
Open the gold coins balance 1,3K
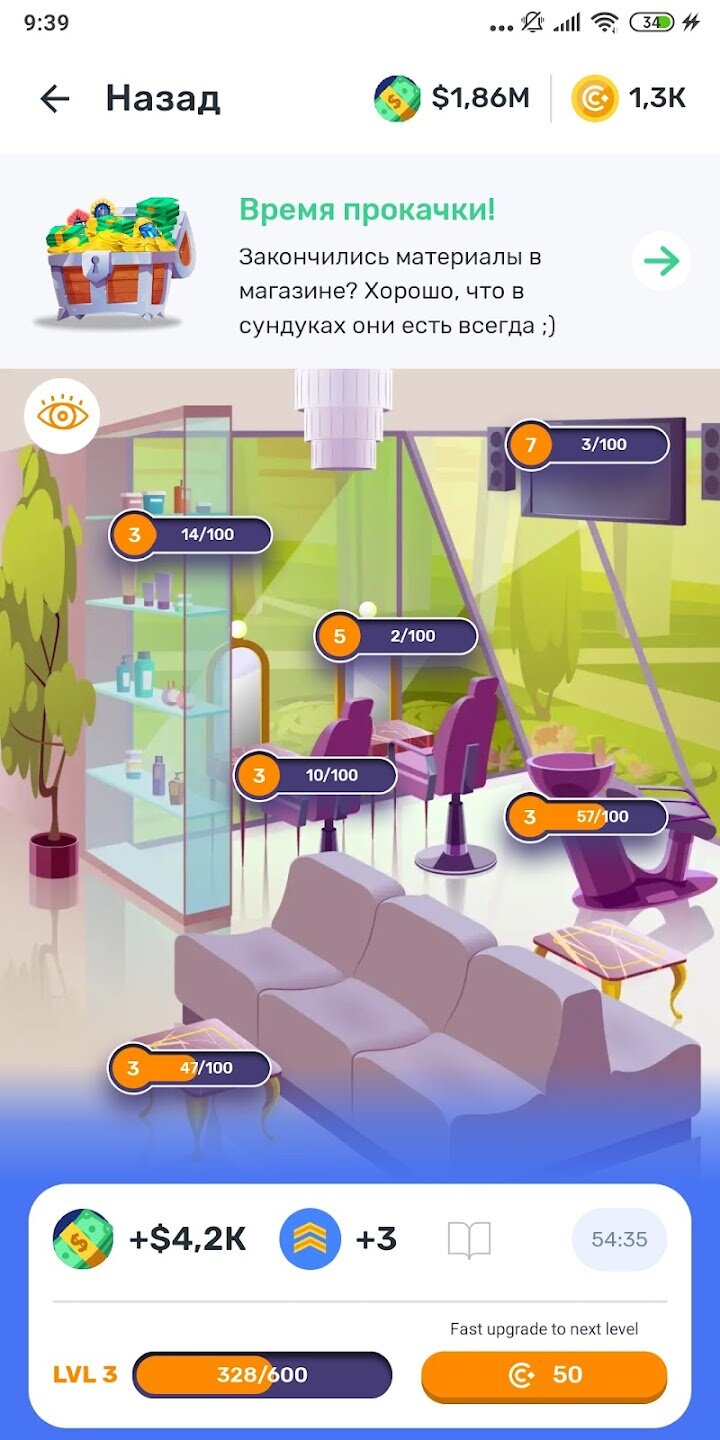(629, 98)
